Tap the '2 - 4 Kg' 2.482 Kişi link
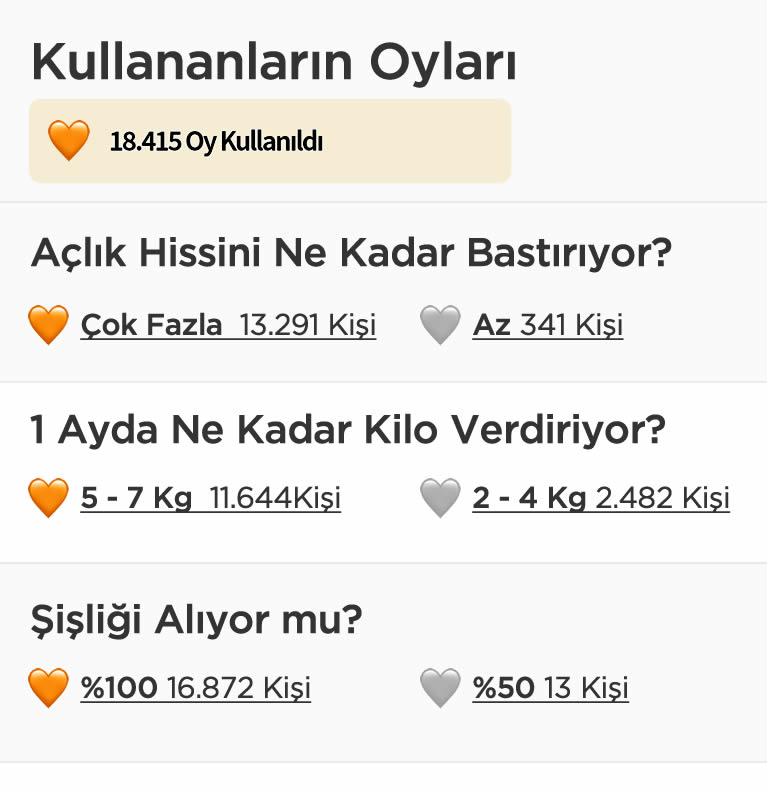This screenshot has width=767, height=792. point(600,498)
